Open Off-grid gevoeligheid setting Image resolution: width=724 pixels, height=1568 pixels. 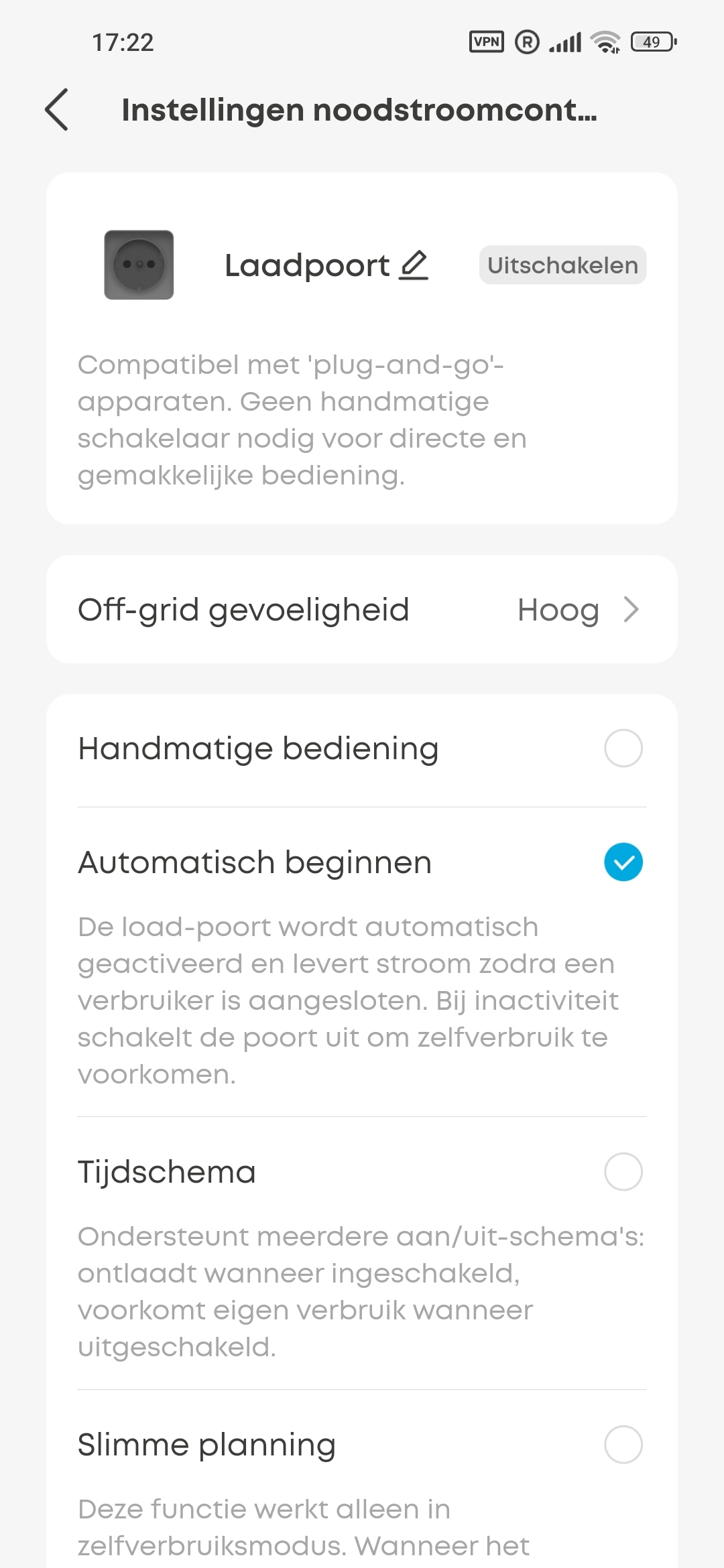[362, 610]
